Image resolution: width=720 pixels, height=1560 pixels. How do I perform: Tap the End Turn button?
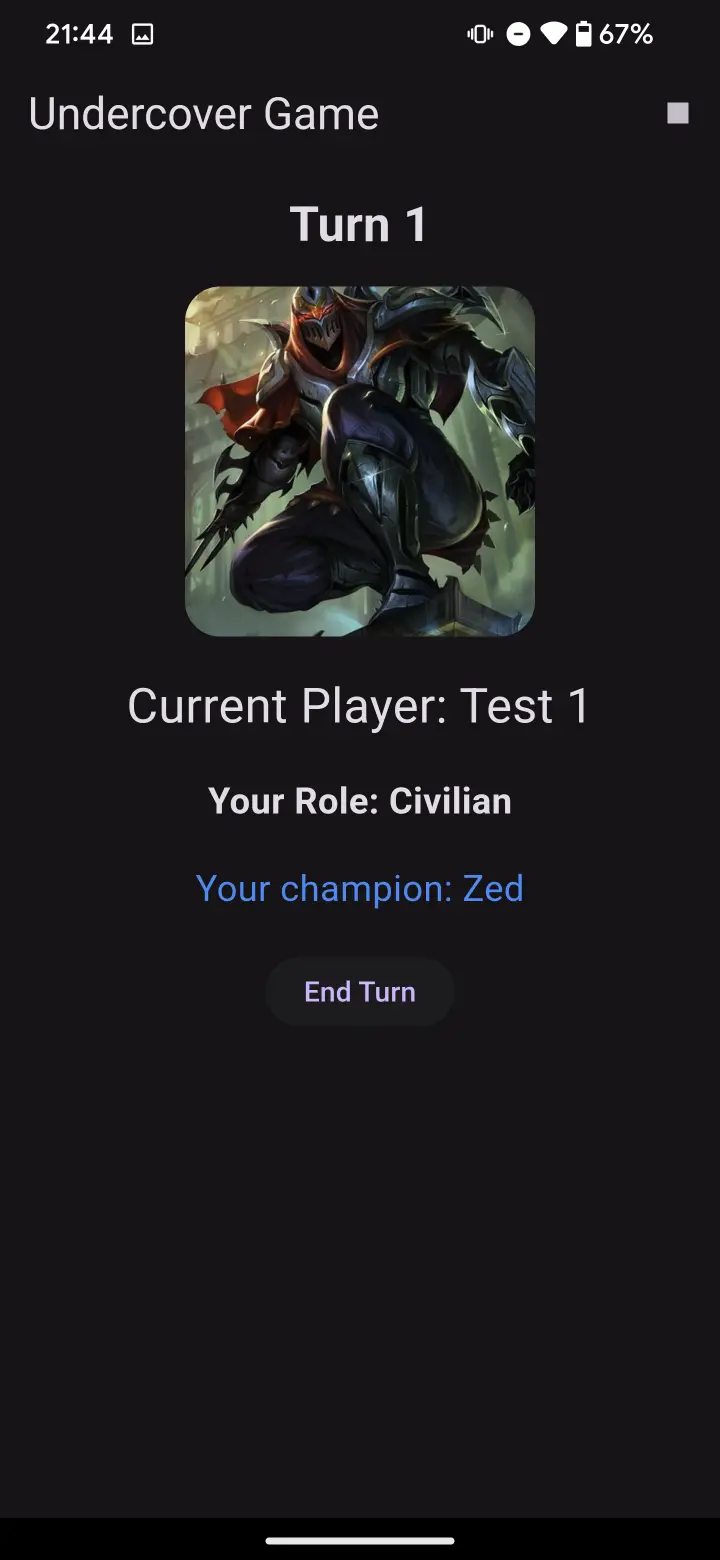point(359,992)
